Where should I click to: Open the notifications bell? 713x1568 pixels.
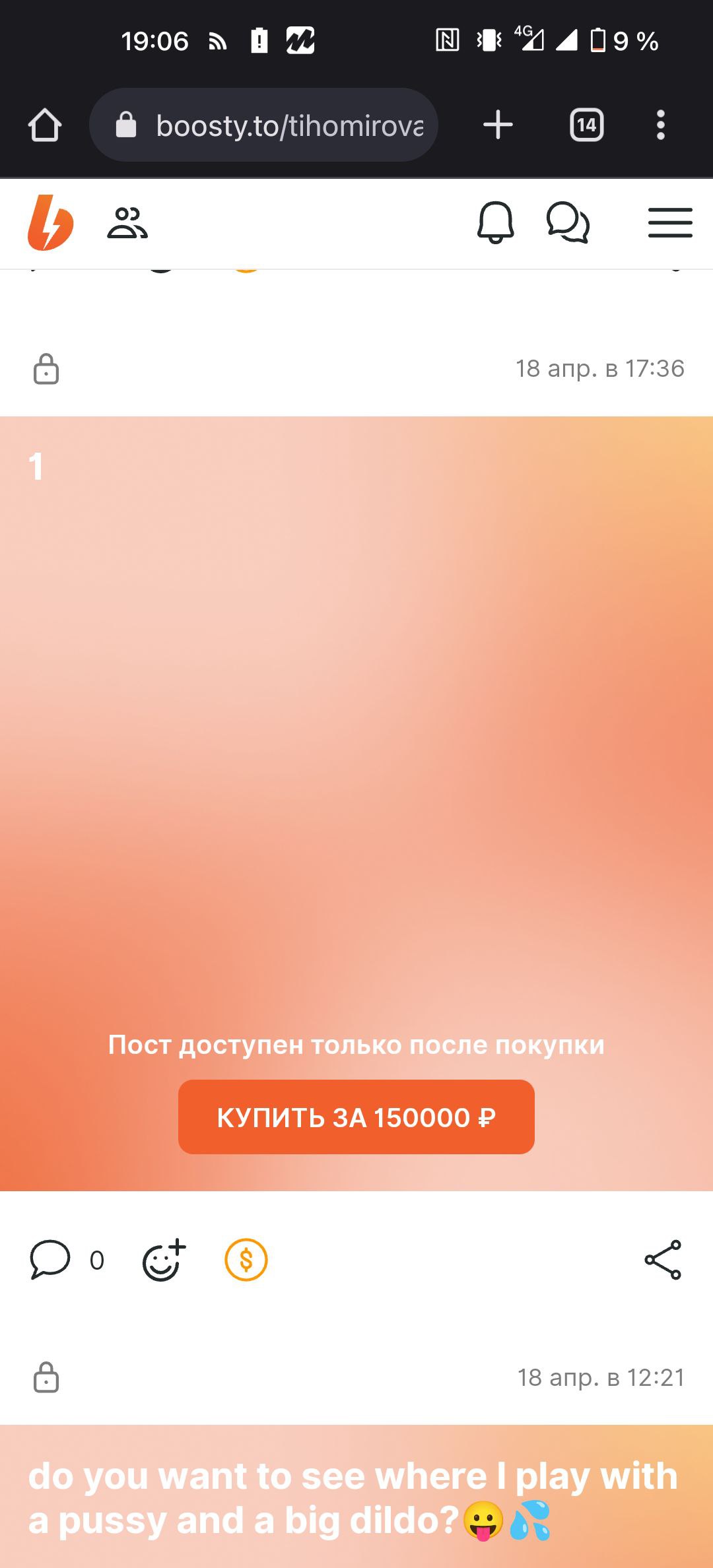tap(495, 223)
